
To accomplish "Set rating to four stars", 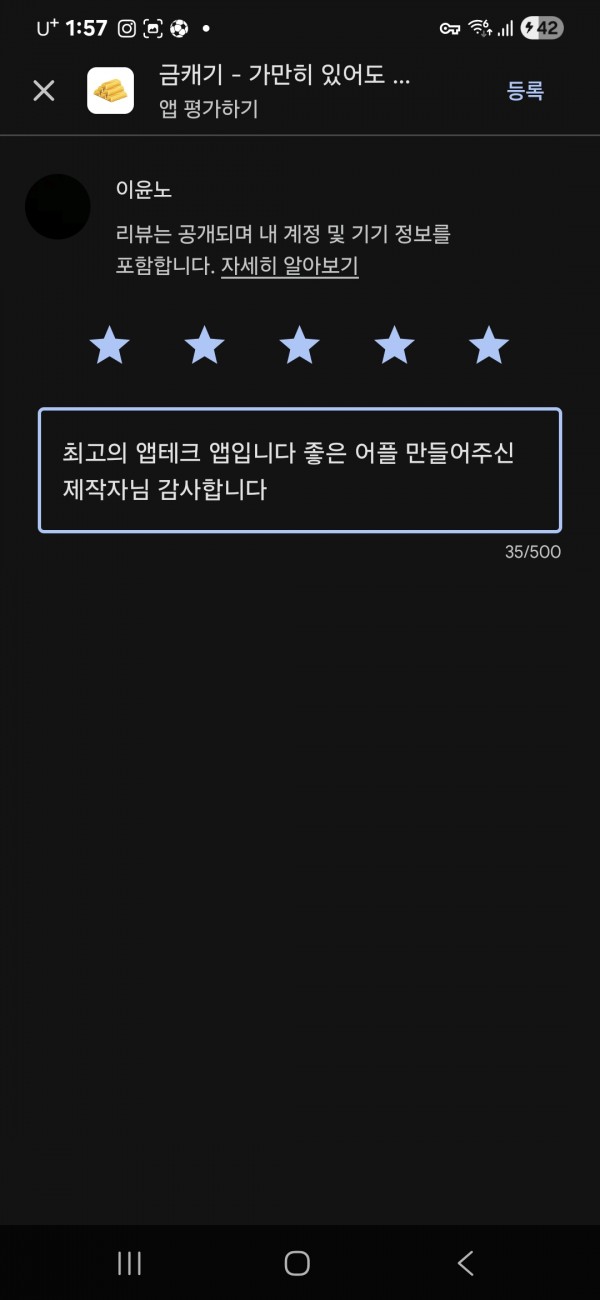I will click(x=394, y=346).
